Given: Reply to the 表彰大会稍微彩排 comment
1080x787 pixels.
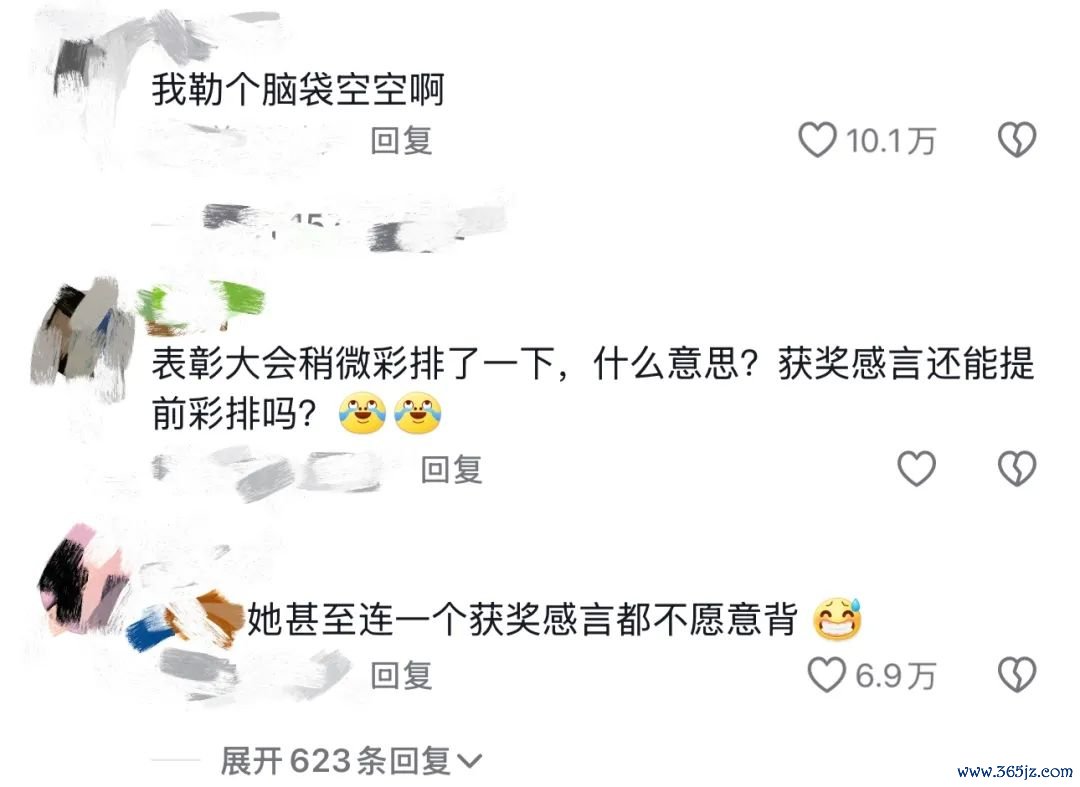Looking at the screenshot, I should [451, 468].
